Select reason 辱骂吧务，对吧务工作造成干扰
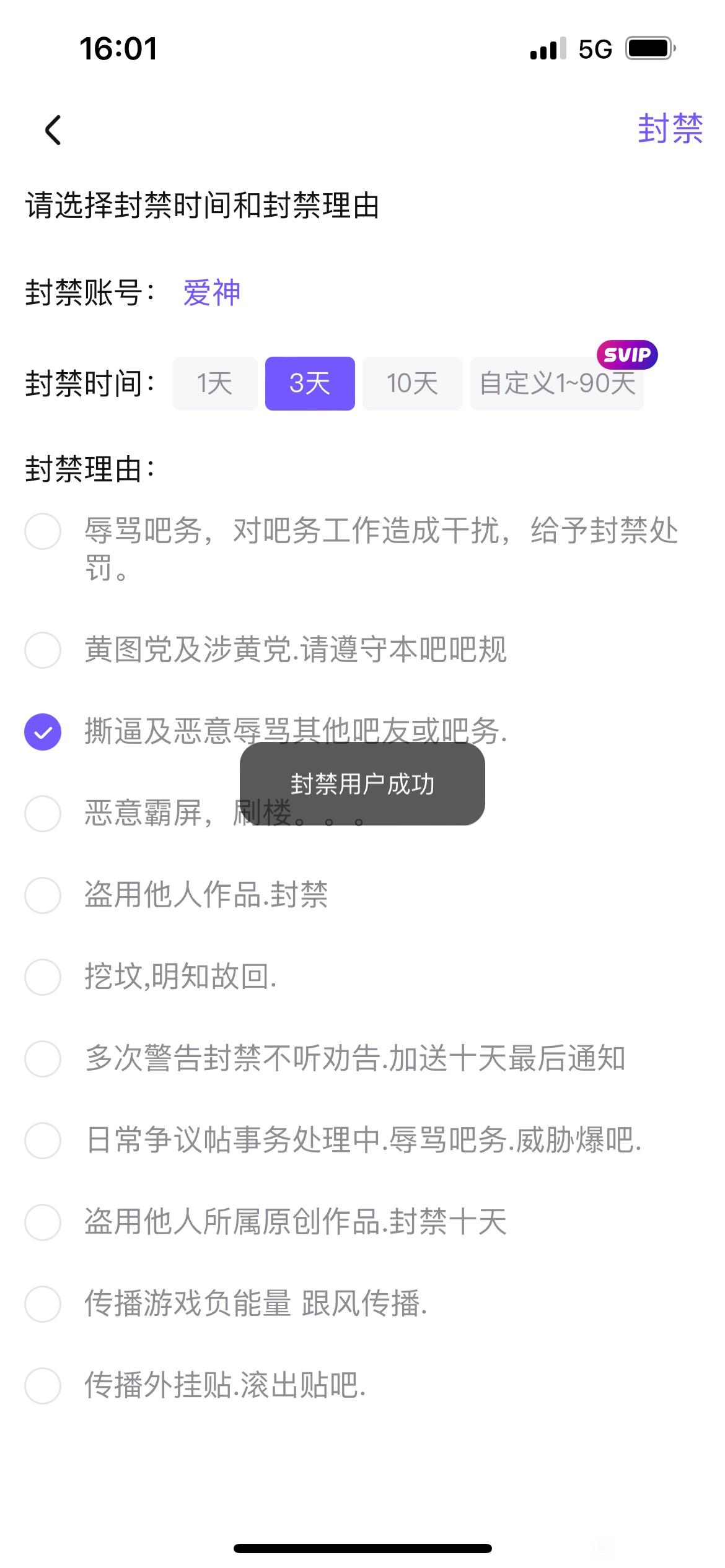Viewport: 725px width, 1568px height. [x=351, y=549]
